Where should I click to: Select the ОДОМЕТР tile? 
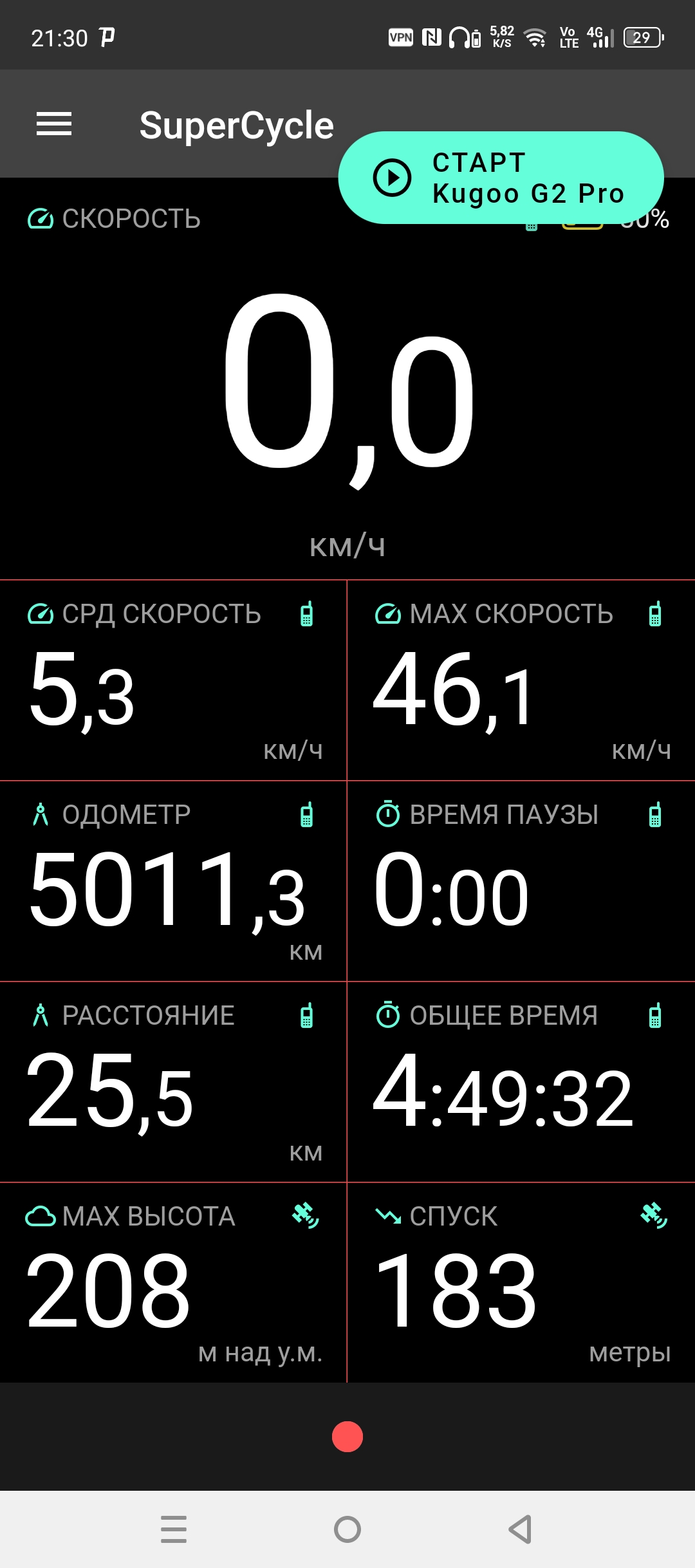click(173, 881)
